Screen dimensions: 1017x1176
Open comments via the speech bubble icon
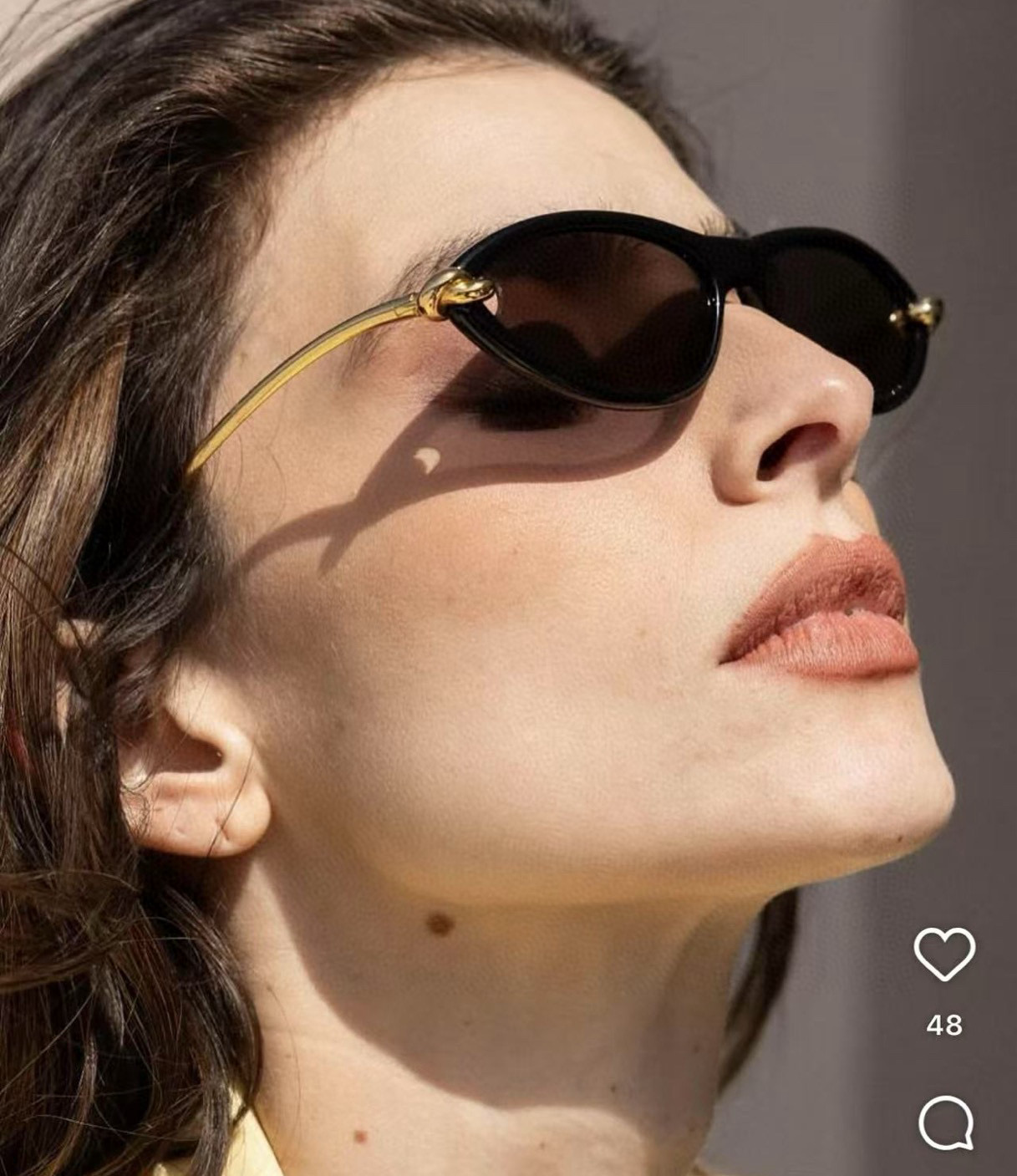click(x=946, y=1123)
